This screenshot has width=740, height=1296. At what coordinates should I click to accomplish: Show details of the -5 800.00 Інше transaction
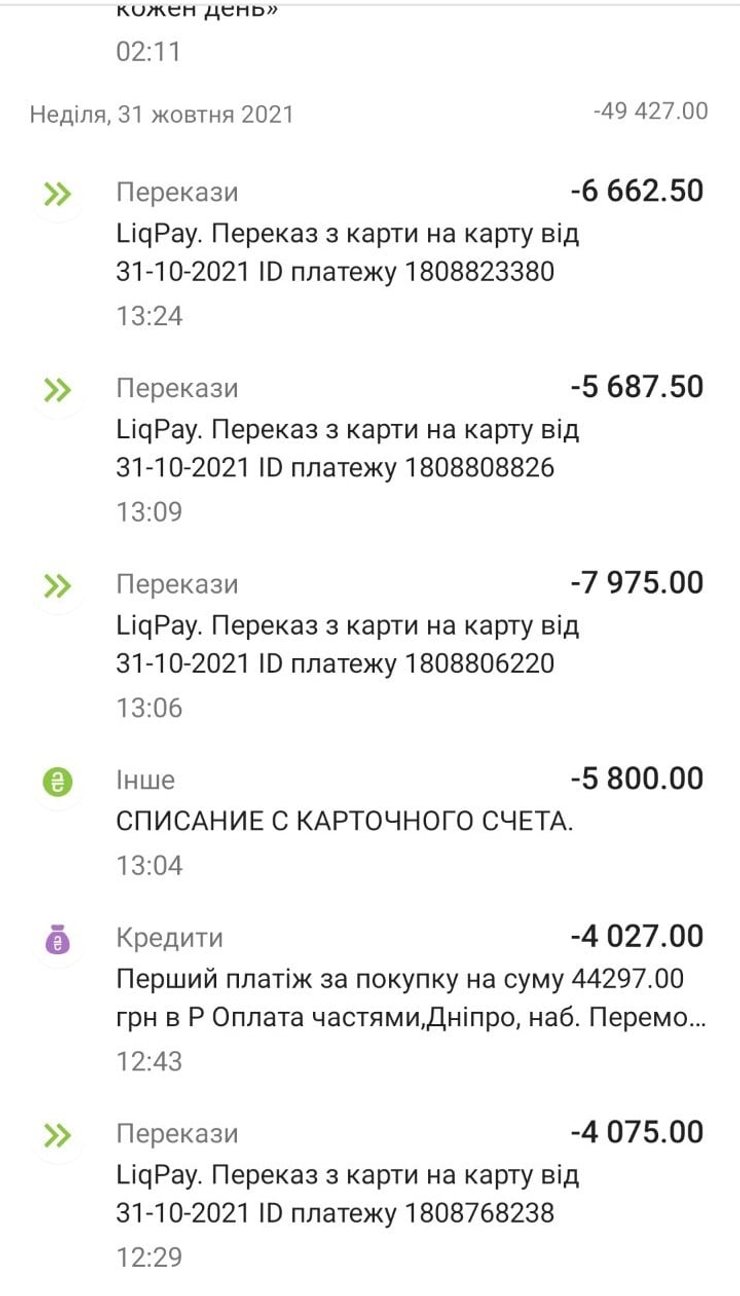tap(370, 820)
